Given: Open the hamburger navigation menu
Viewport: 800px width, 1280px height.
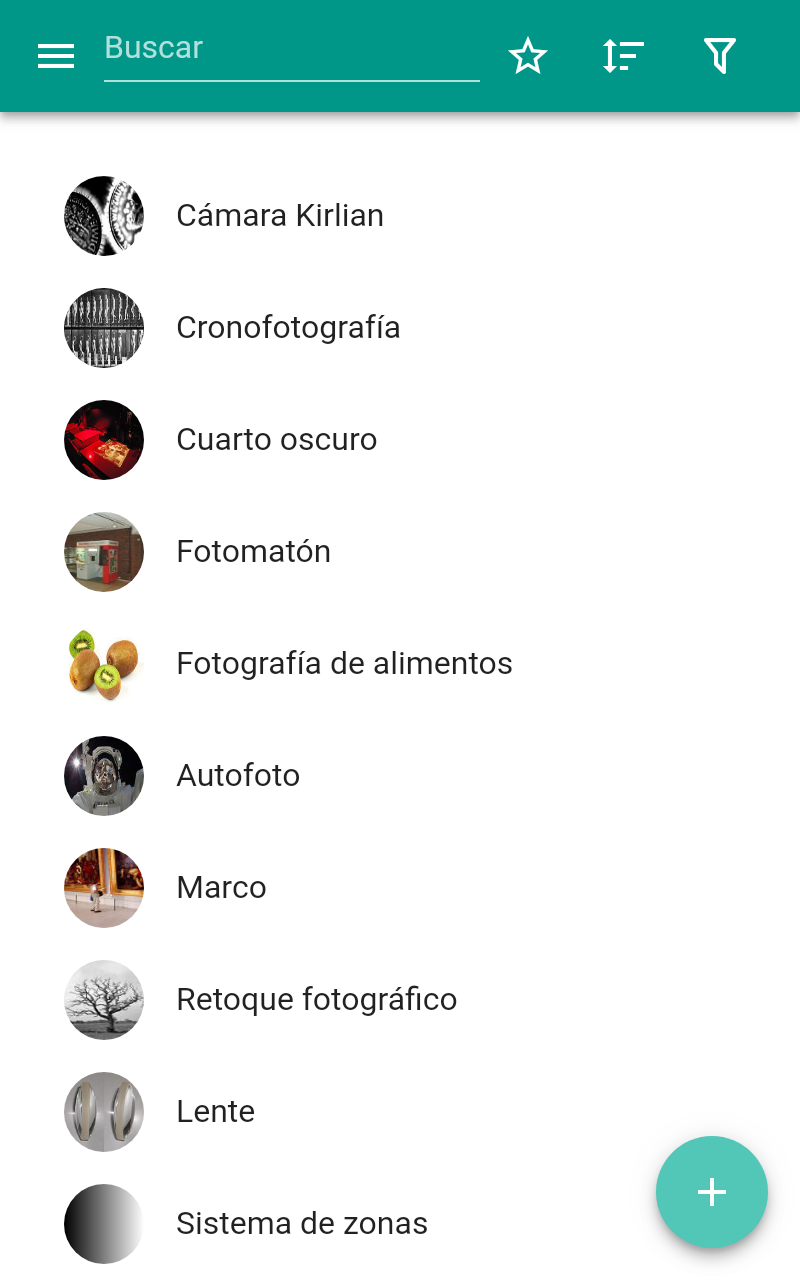Looking at the screenshot, I should (x=56, y=57).
